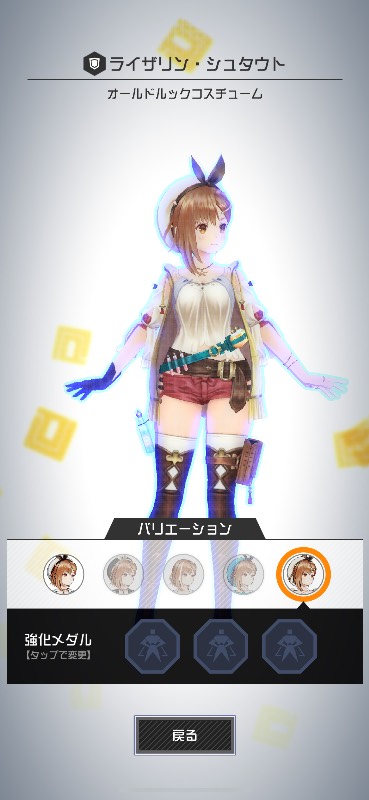Change the first 強化メダル slot

152,646
